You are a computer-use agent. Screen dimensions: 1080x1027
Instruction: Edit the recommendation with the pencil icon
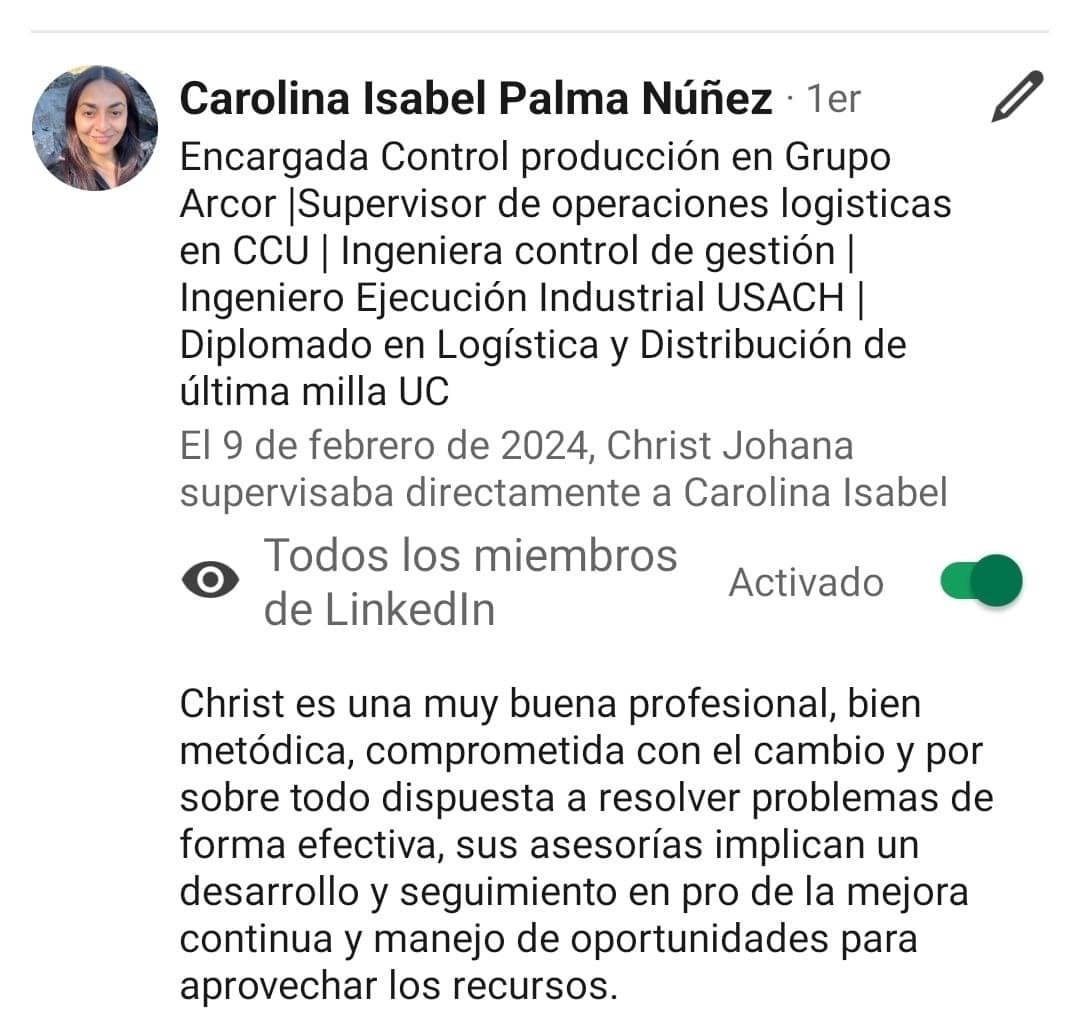coord(1016,98)
